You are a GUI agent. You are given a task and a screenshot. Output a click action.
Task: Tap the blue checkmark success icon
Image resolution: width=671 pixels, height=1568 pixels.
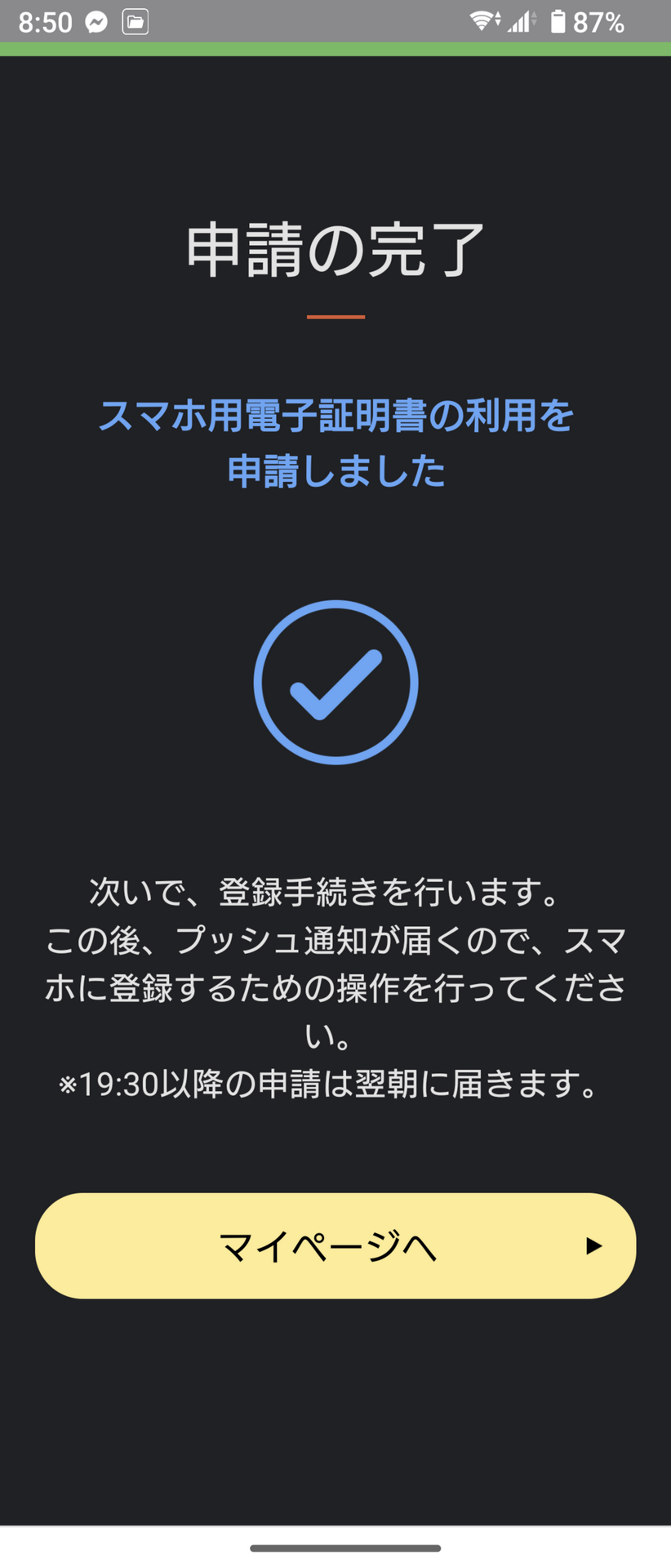point(335,683)
